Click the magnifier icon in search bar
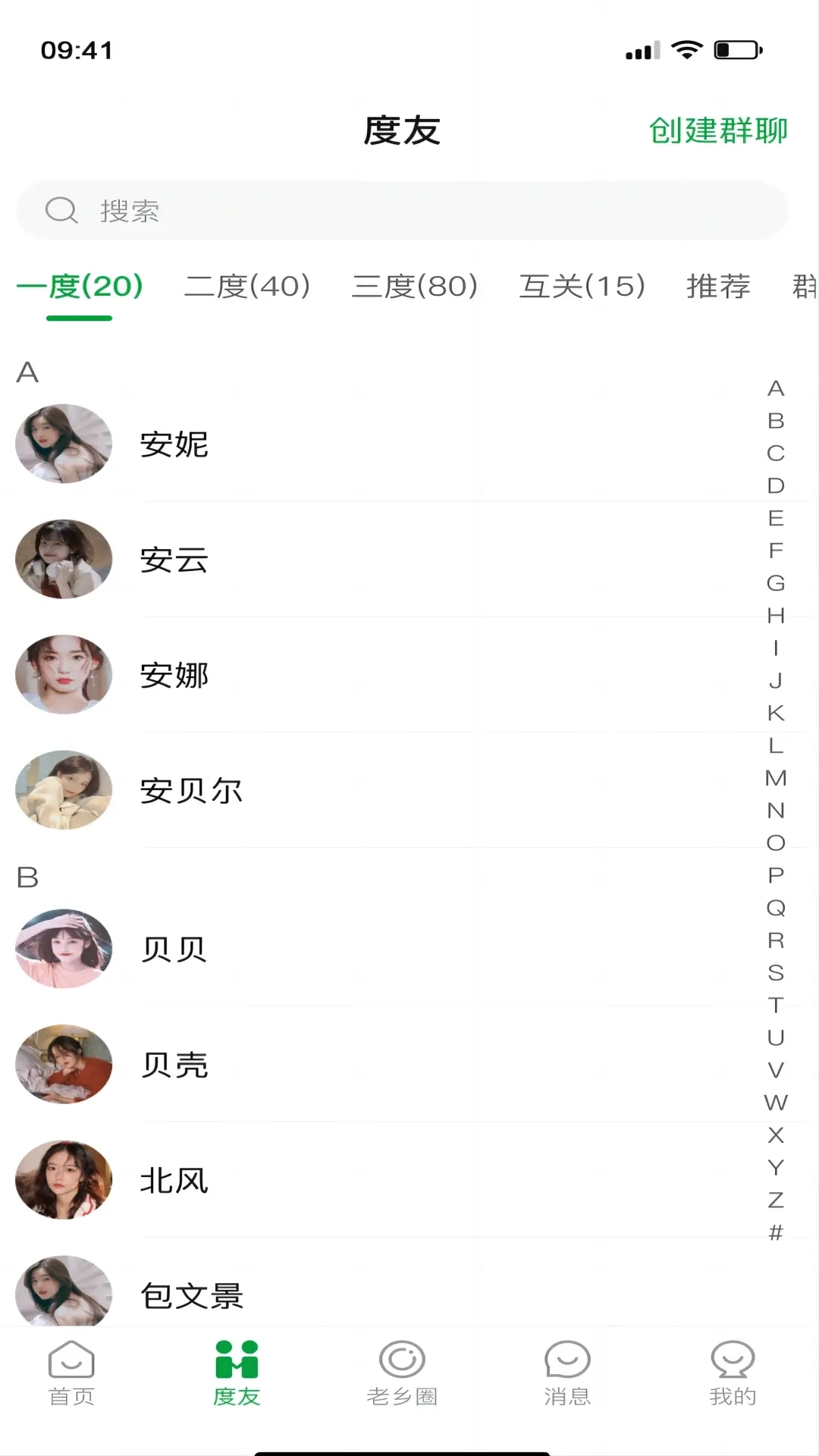The image size is (819, 1456). 61,211
